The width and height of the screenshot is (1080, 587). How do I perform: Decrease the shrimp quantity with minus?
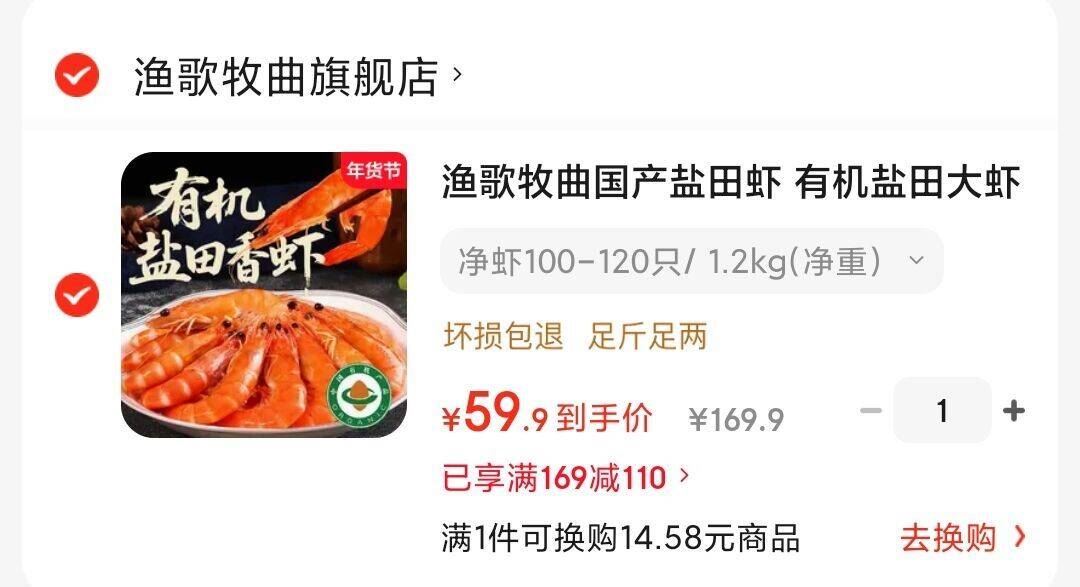(x=871, y=411)
